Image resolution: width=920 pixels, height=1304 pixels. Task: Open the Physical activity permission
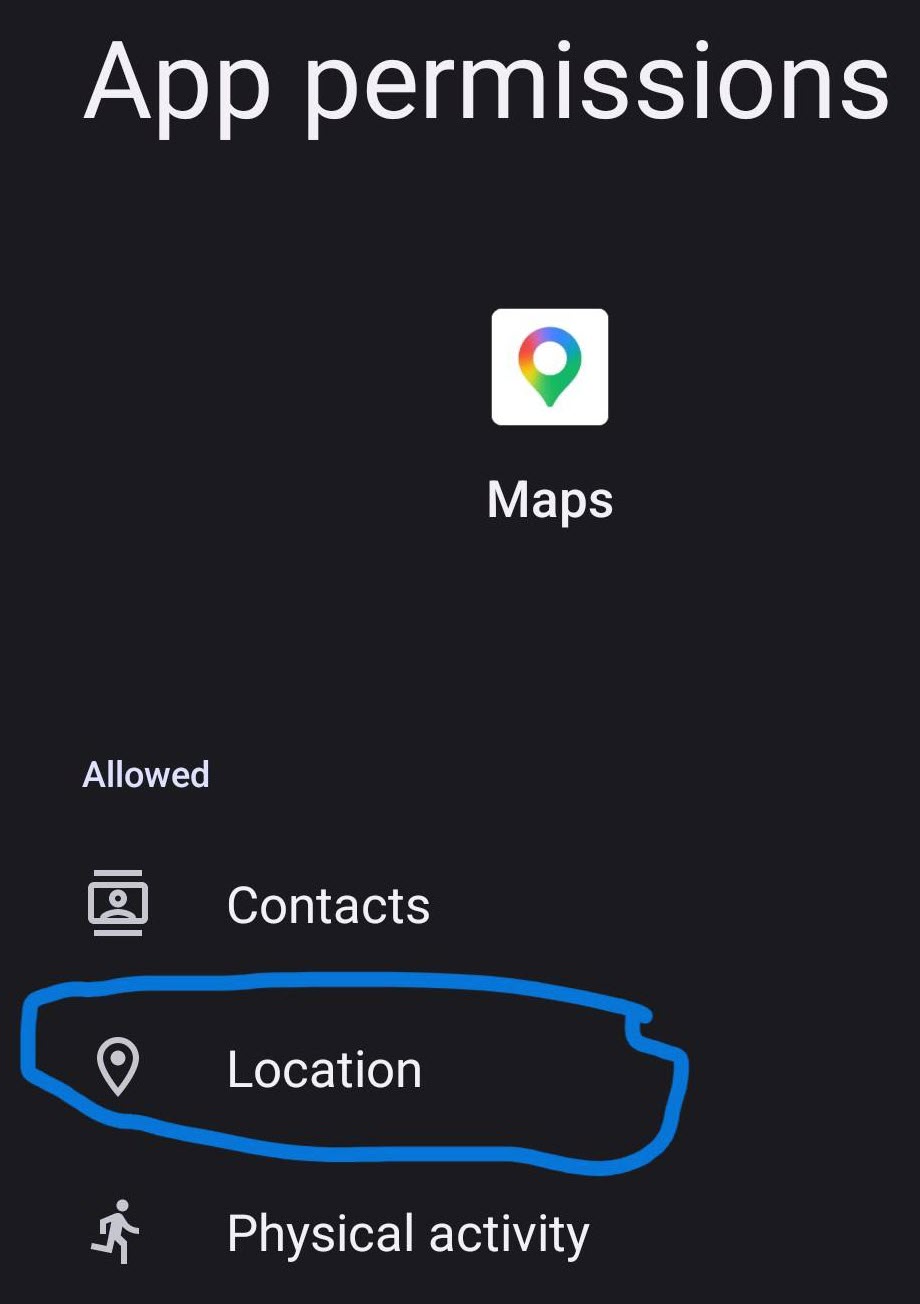tap(460, 1233)
